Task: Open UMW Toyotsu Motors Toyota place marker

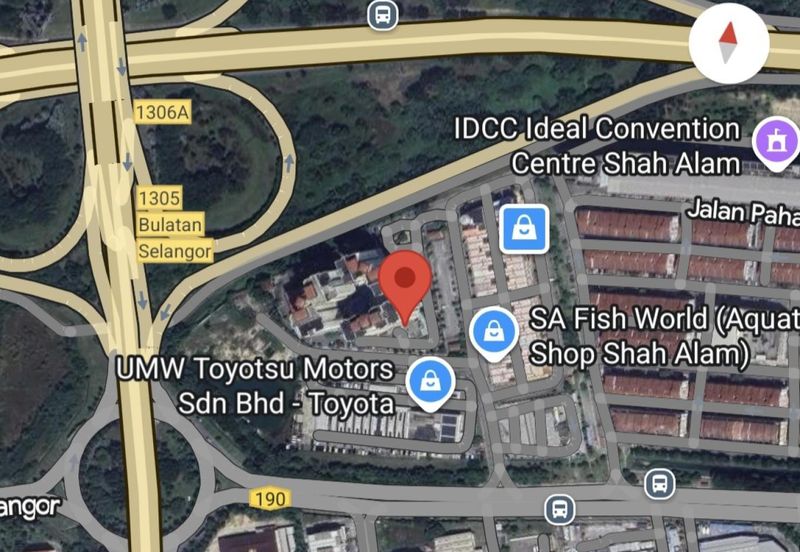Action: pyautogui.click(x=430, y=383)
